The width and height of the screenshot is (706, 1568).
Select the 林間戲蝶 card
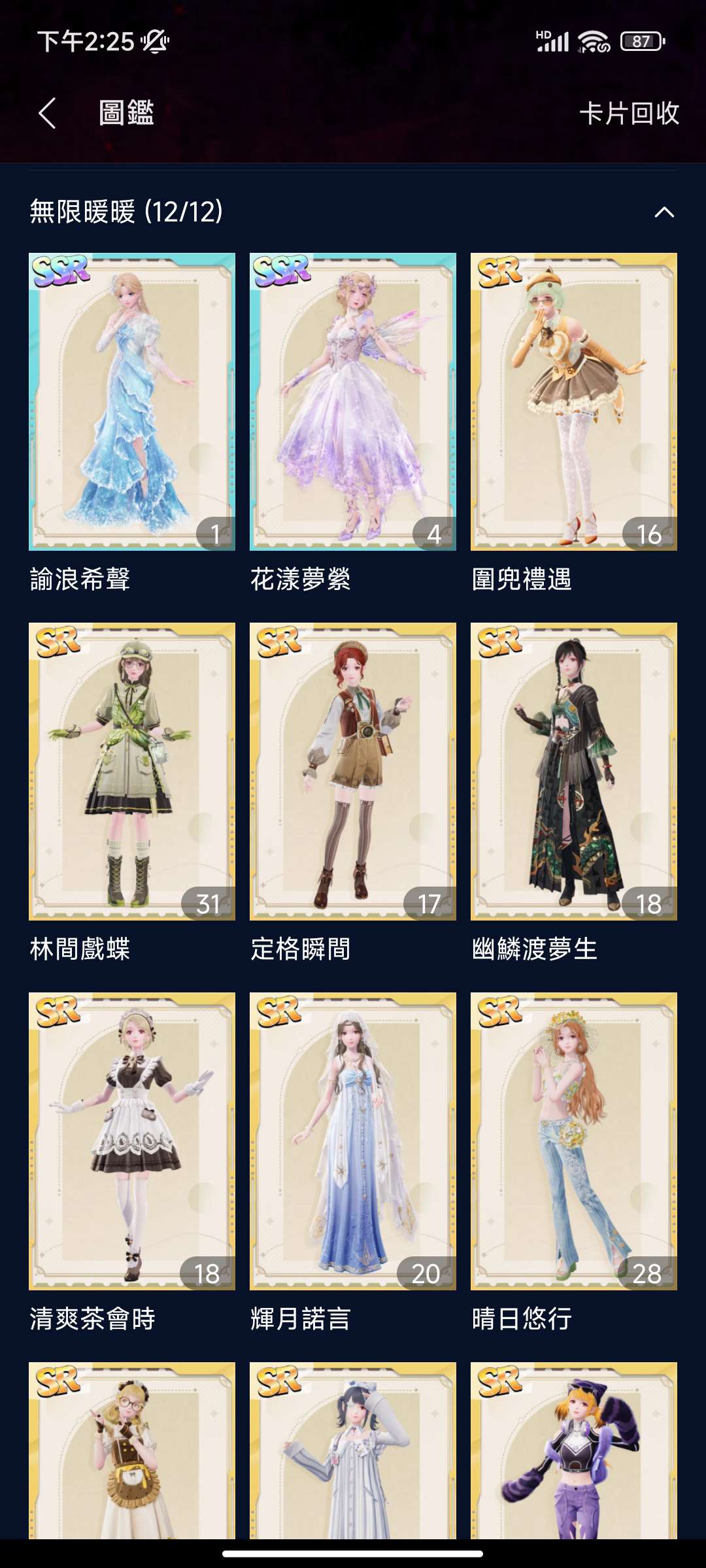pyautogui.click(x=132, y=772)
